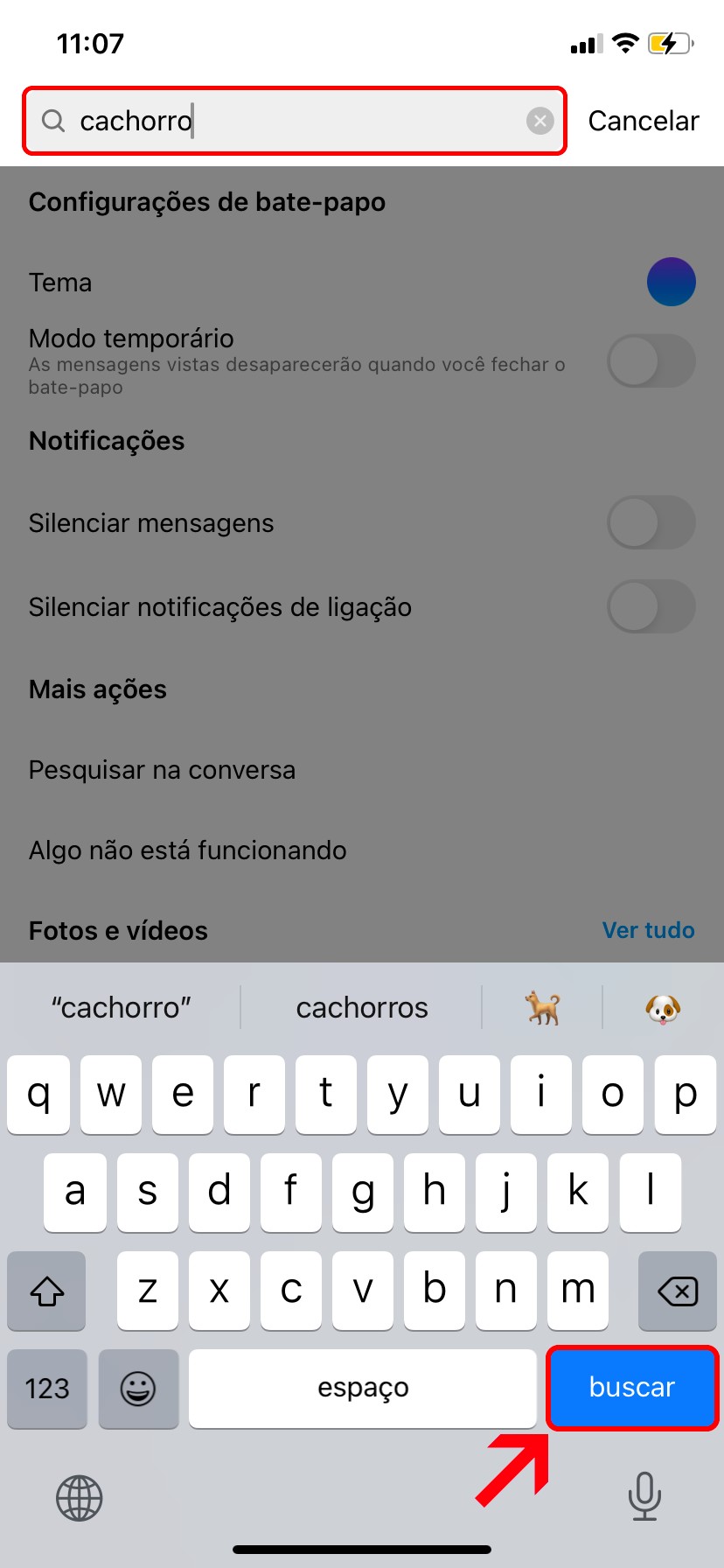Screen dimensions: 724x1568
Task: Tap Cancelar to exit search
Action: [643, 121]
